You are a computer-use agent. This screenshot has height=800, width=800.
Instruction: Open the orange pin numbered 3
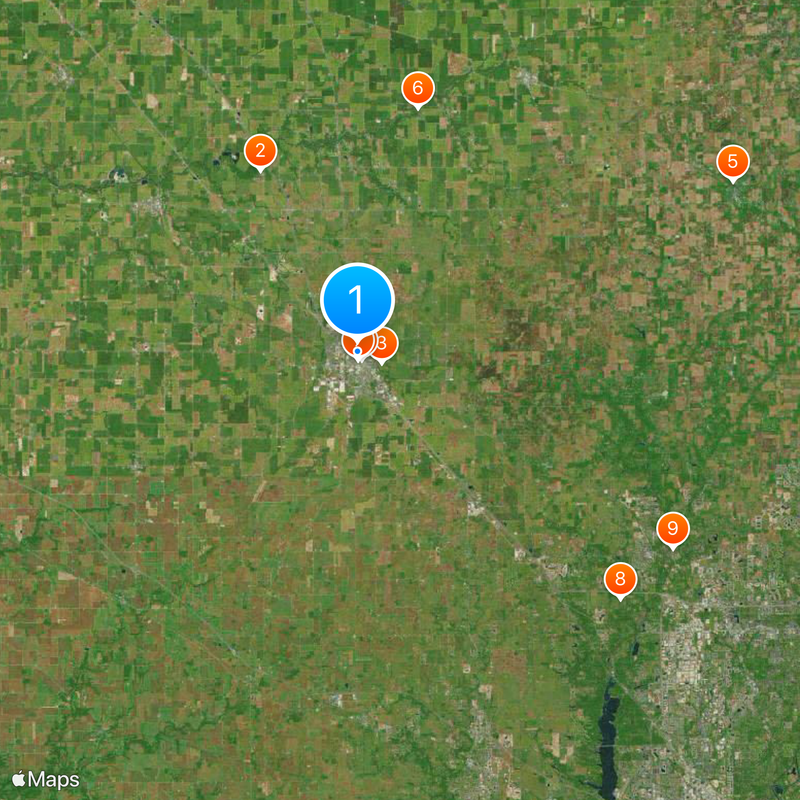[x=385, y=343]
